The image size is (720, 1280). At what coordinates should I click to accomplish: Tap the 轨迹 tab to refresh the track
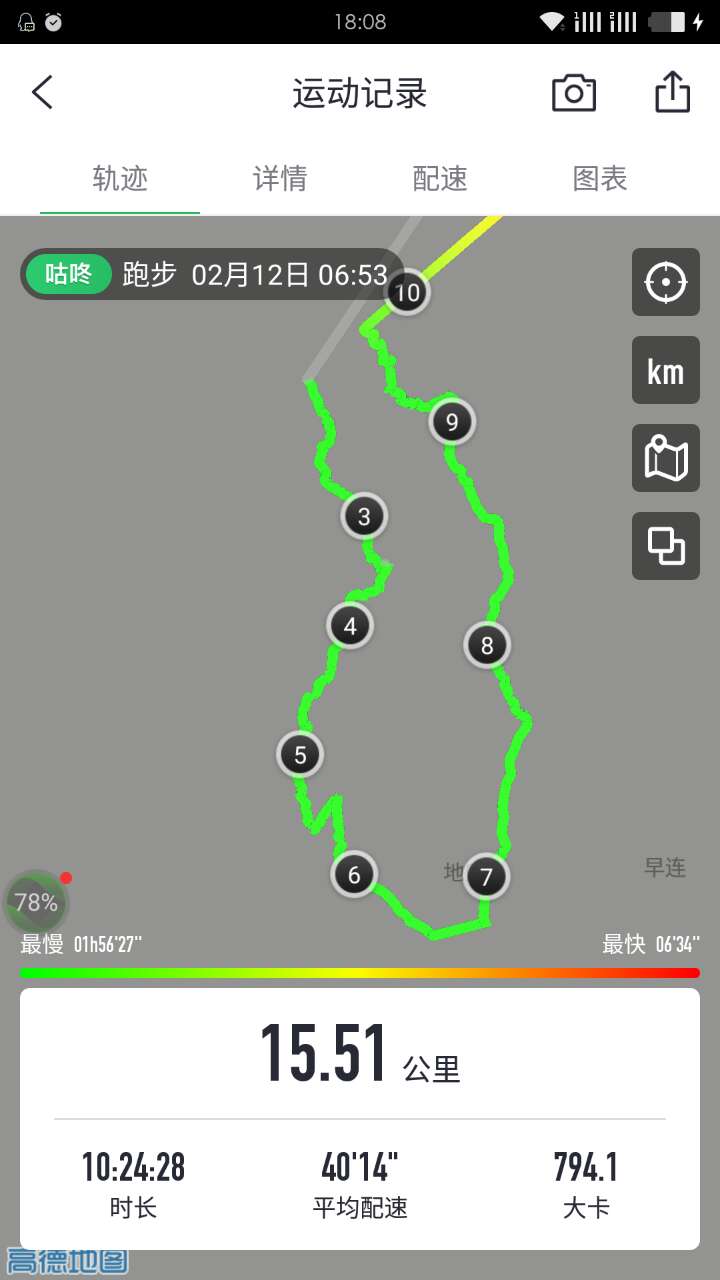(x=119, y=178)
